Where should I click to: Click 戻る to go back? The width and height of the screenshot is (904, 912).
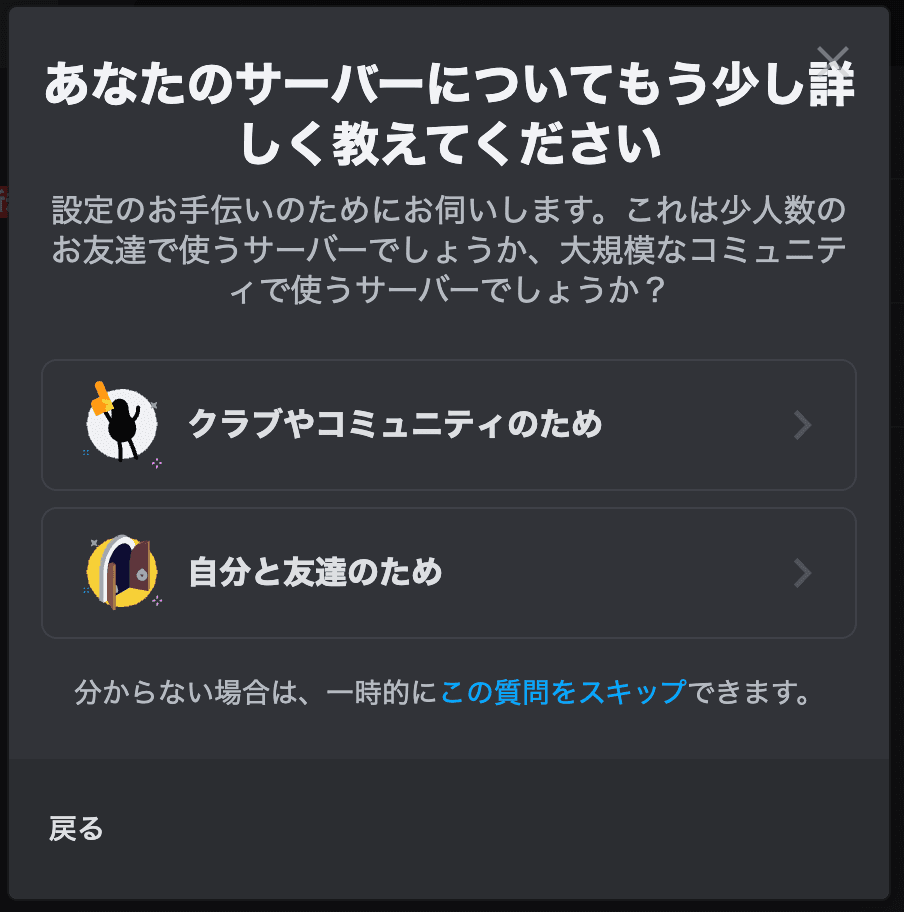(x=74, y=829)
